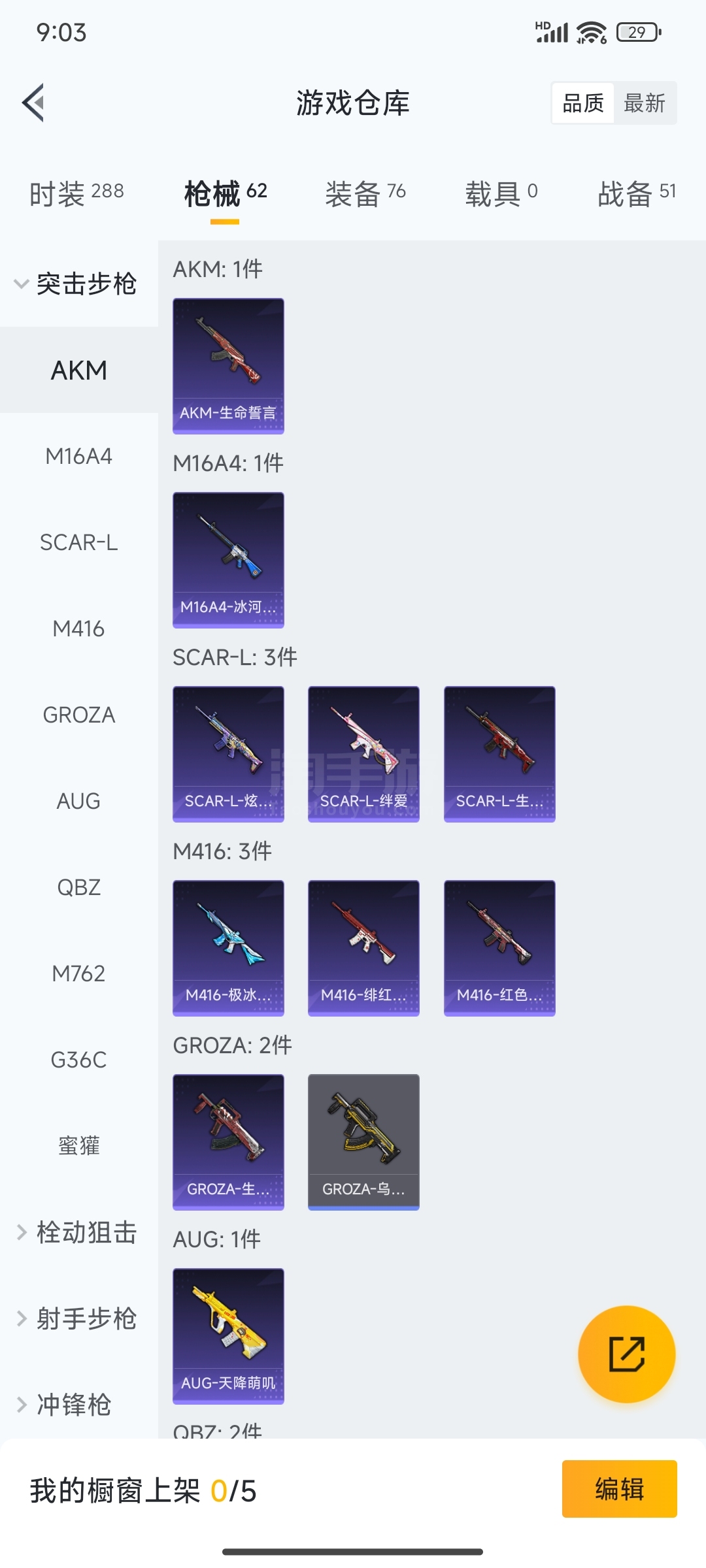The image size is (706, 1568).
Task: Switch to the 时装 tab
Action: [76, 193]
